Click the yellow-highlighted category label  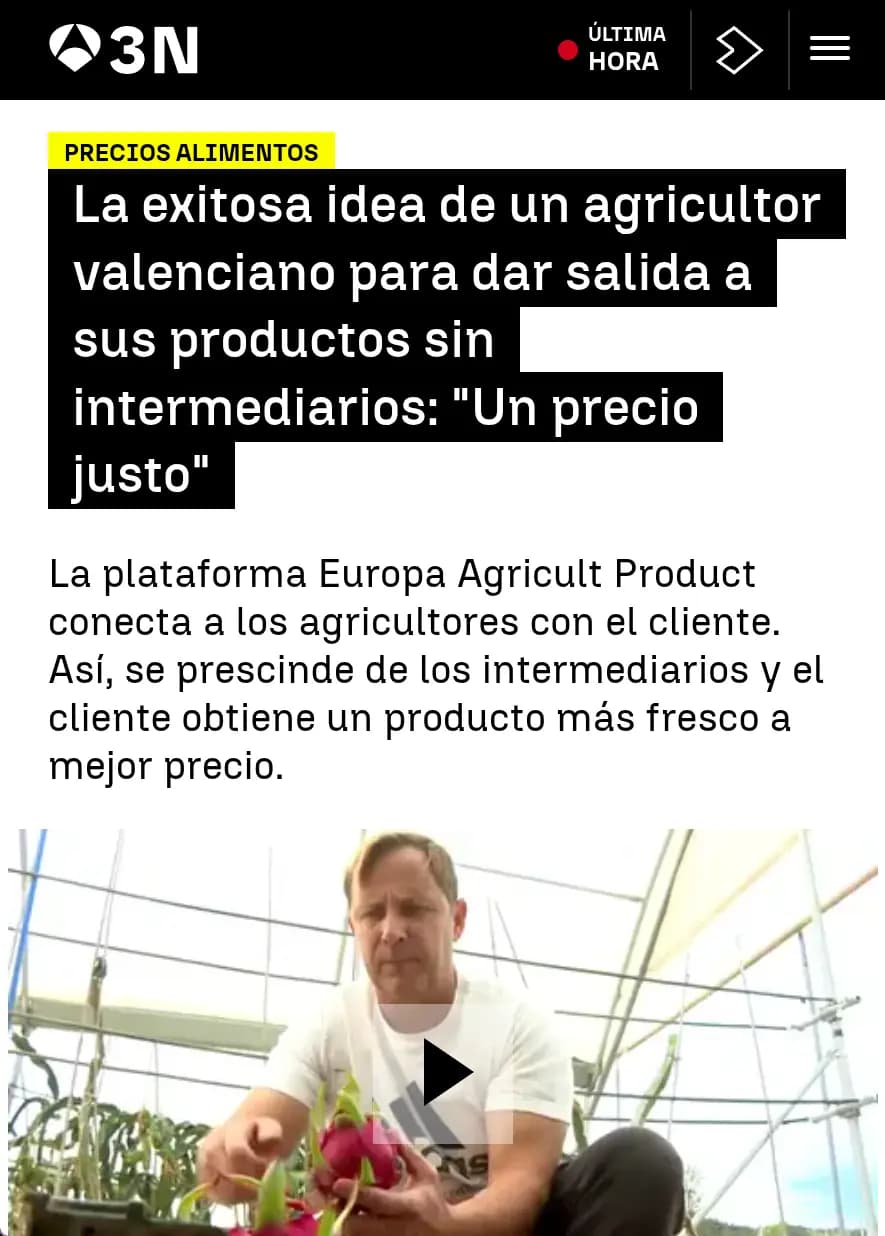click(192, 152)
